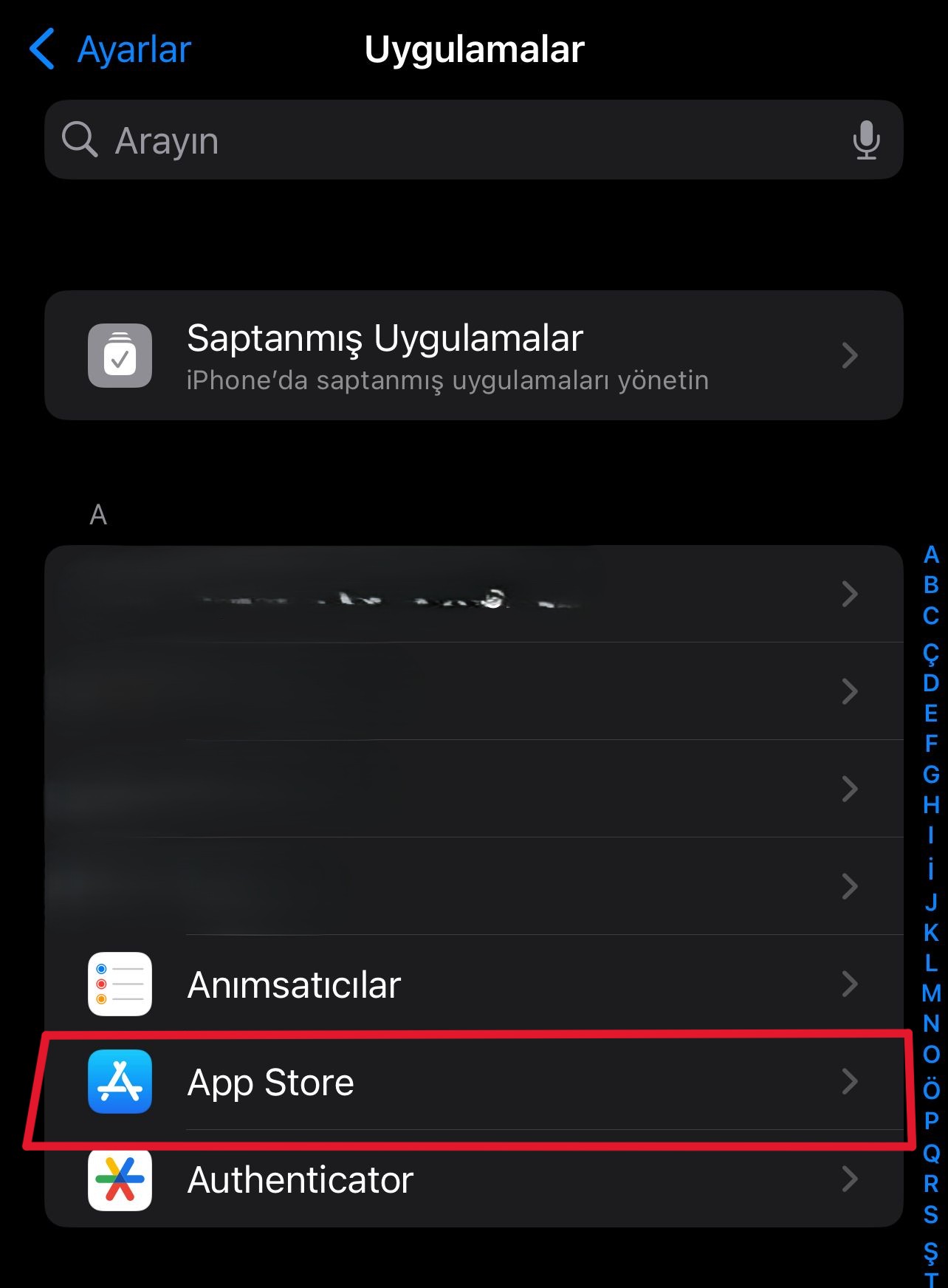This screenshot has width=948, height=1288.
Task: Open Anımsatıcılar settings
Action: pos(473,984)
